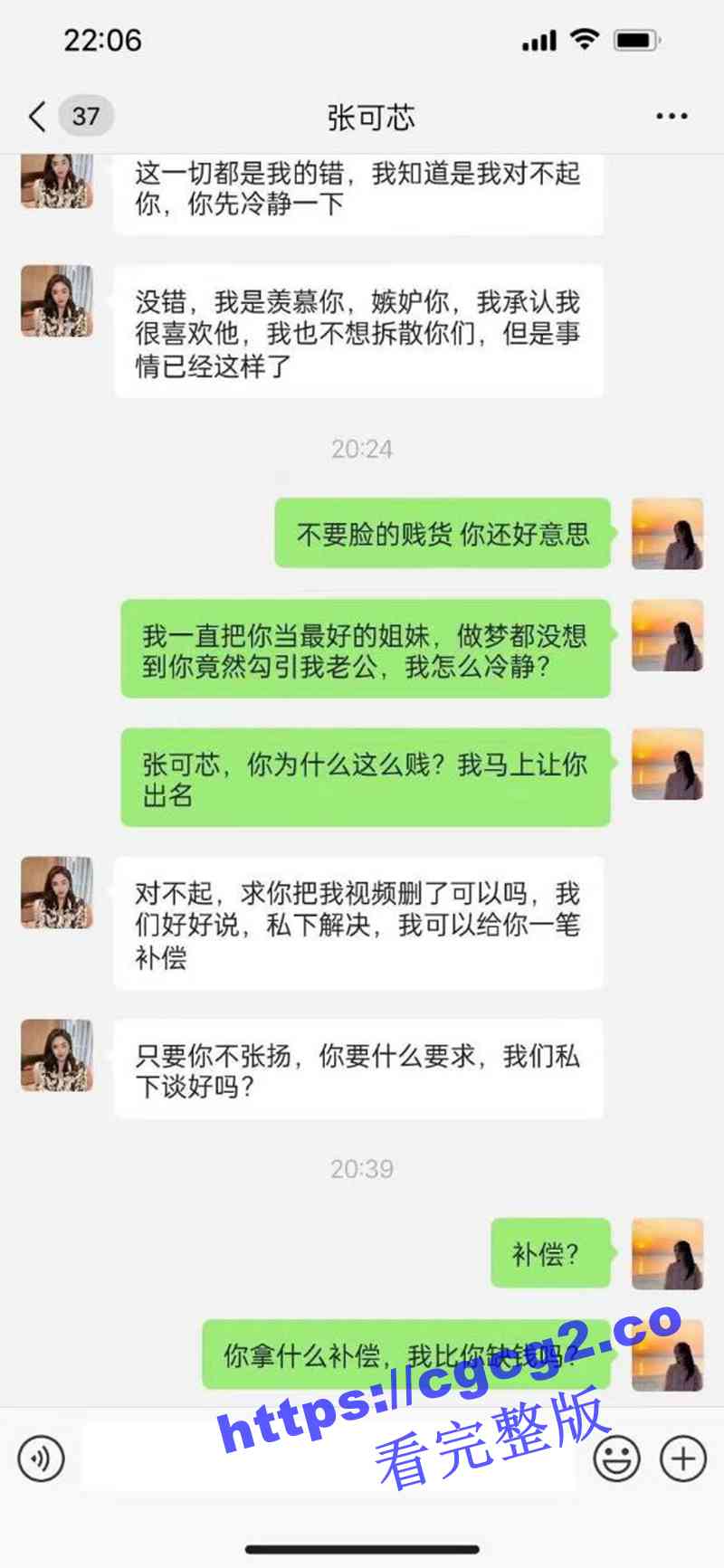Switch to voice message input
The height and width of the screenshot is (1568, 724).
(41, 1459)
